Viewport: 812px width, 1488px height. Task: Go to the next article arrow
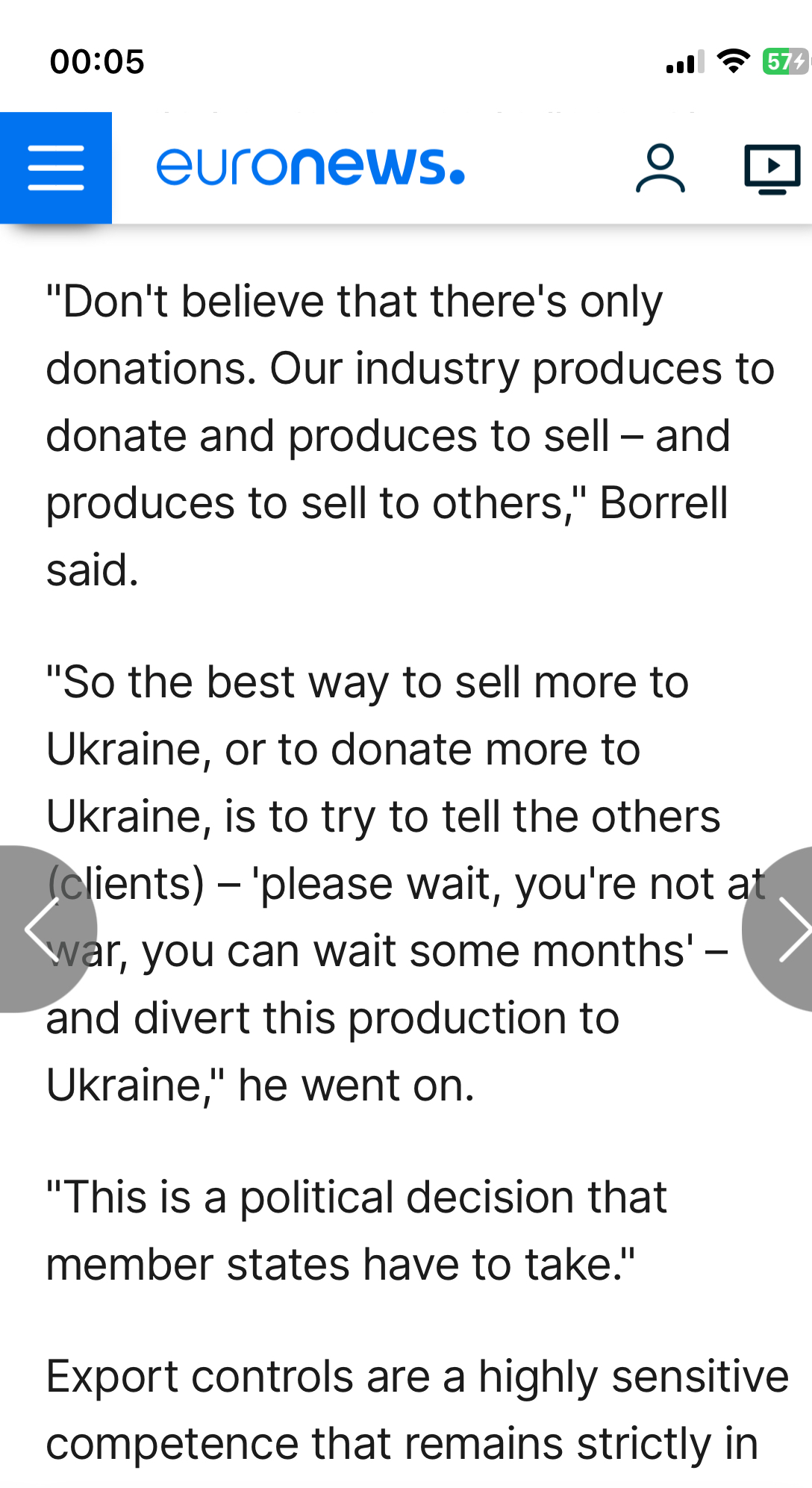click(784, 929)
